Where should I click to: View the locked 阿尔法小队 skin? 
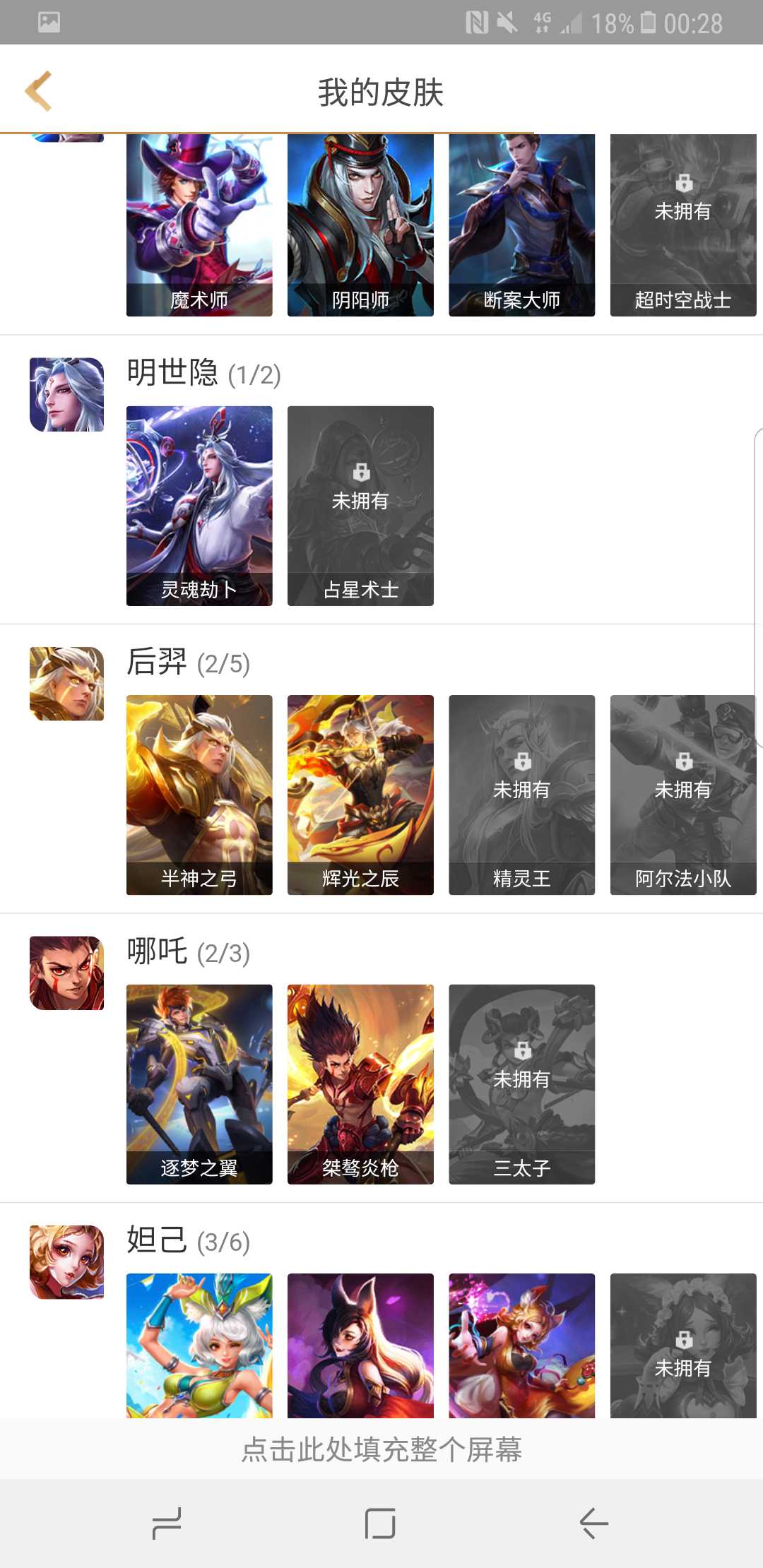[x=682, y=795]
